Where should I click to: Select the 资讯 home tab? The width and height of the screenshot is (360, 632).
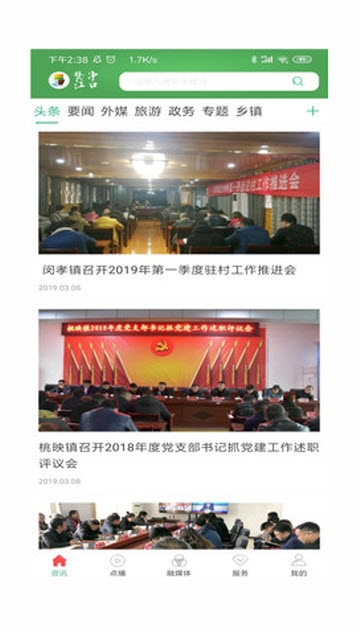[x=59, y=565]
